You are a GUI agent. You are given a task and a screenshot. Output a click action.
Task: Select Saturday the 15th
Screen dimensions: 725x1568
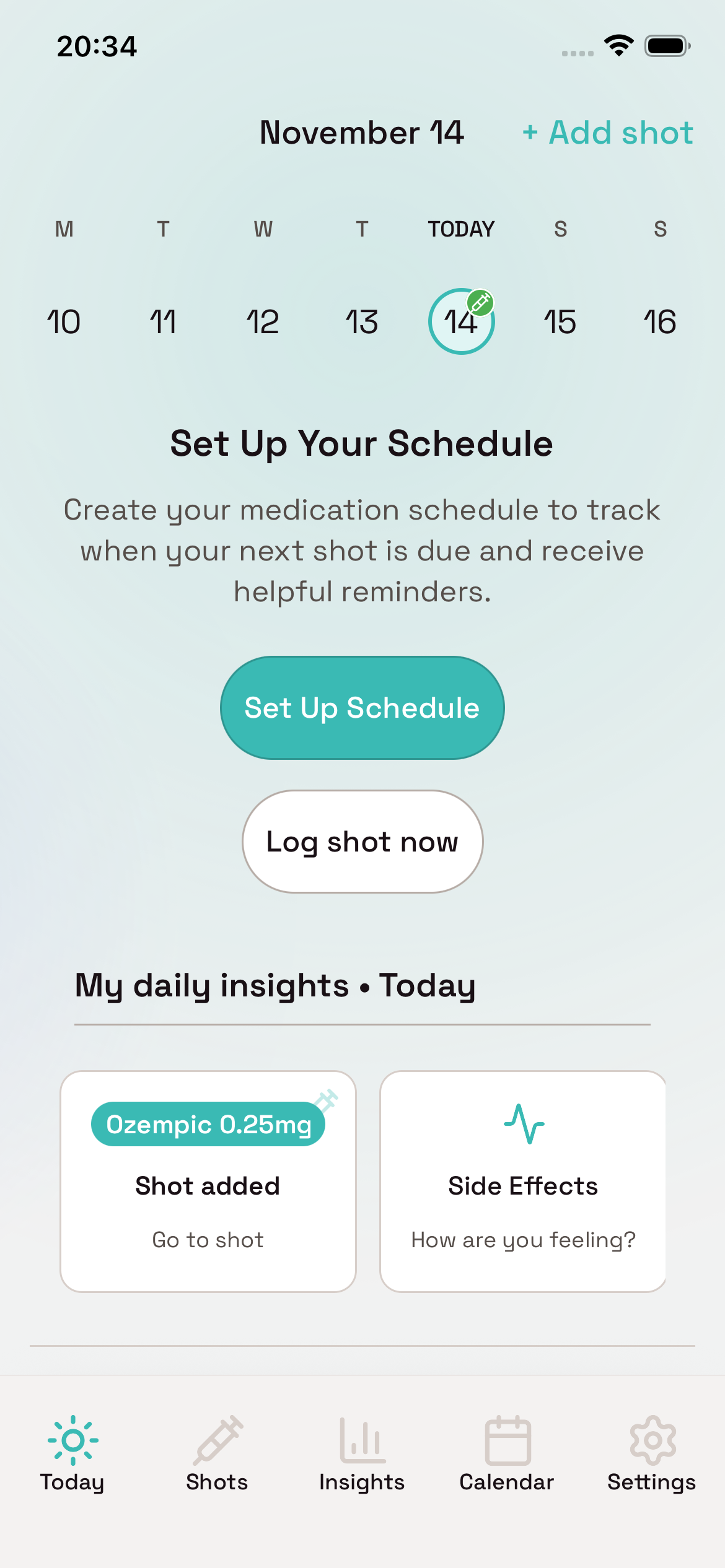(x=560, y=323)
